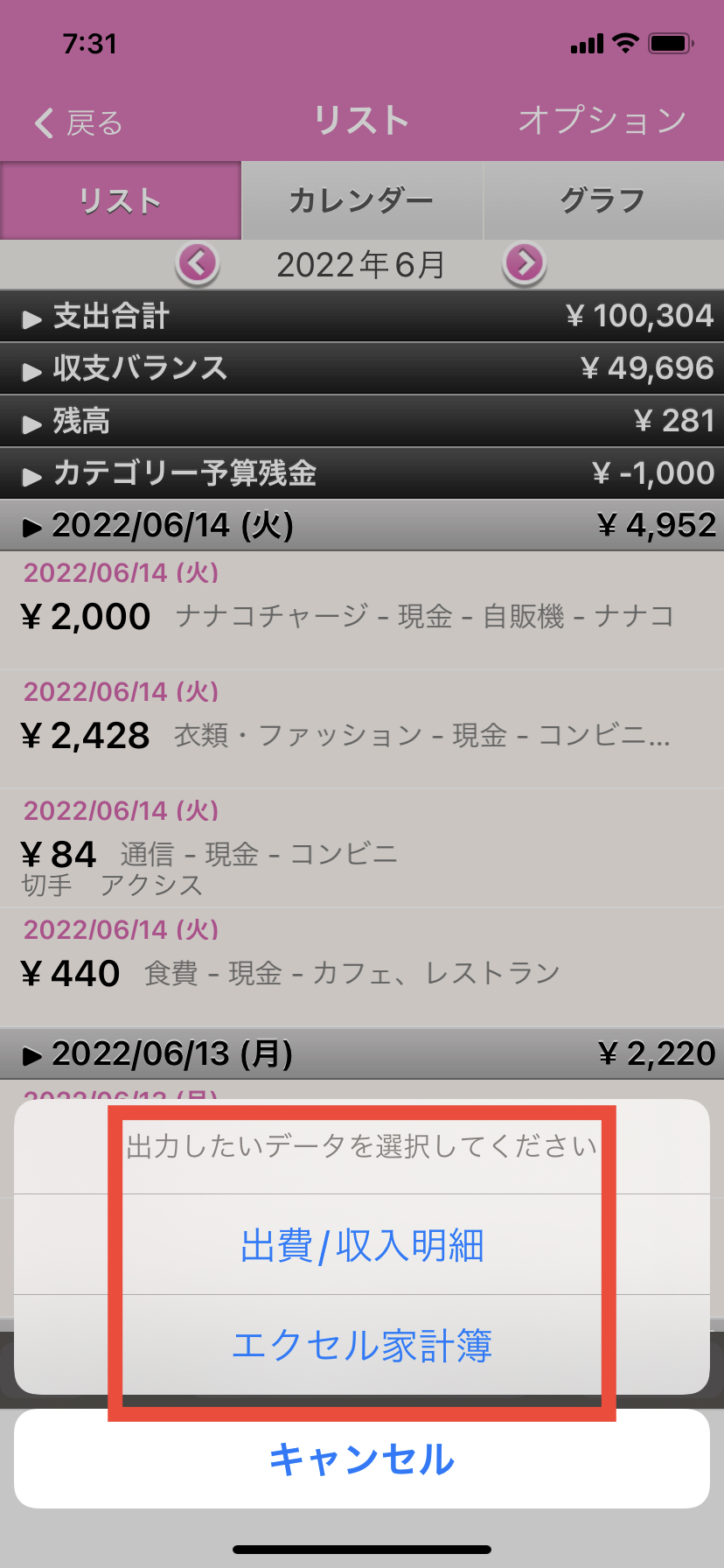
Task: Choose エクセル家計簿 export option
Action: (x=362, y=1345)
